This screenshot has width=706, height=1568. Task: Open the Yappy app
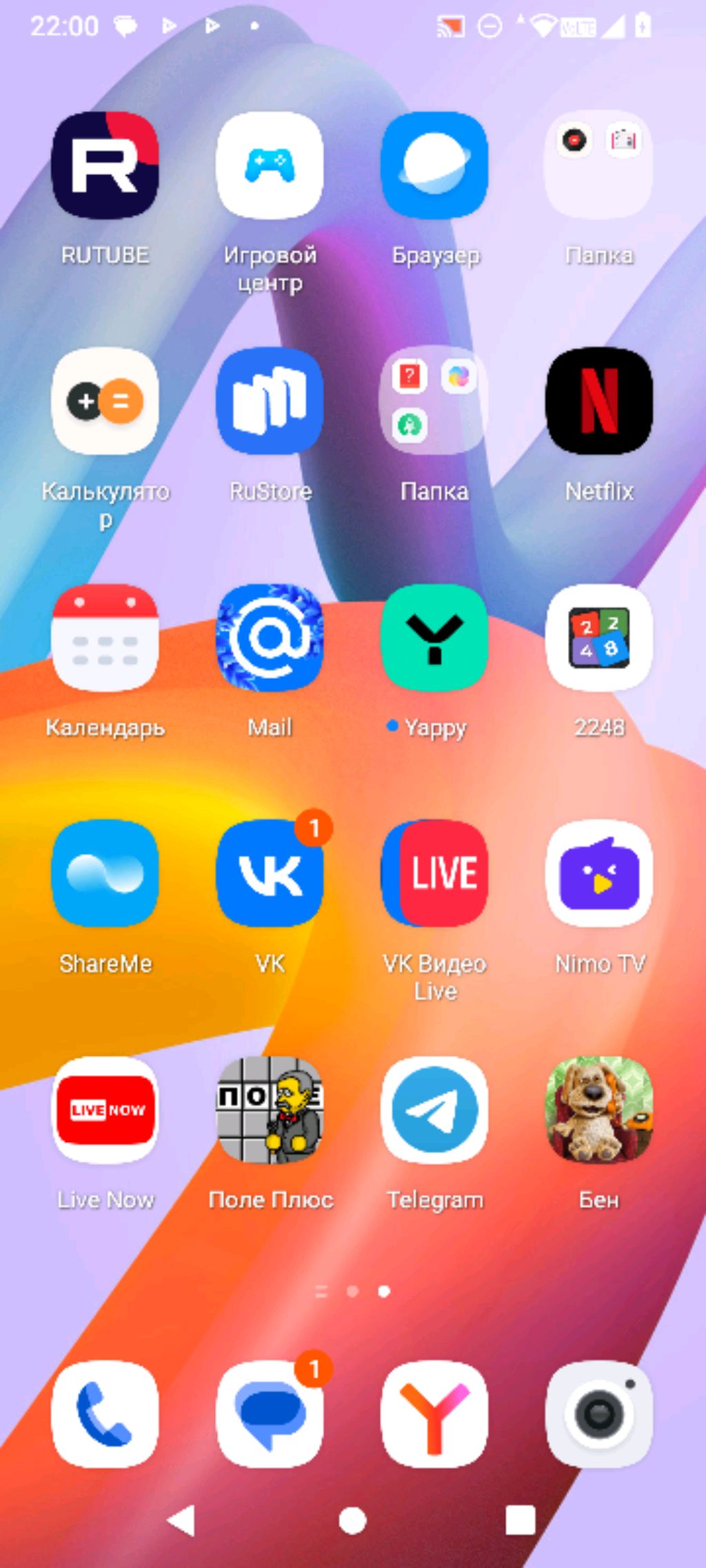click(x=434, y=638)
